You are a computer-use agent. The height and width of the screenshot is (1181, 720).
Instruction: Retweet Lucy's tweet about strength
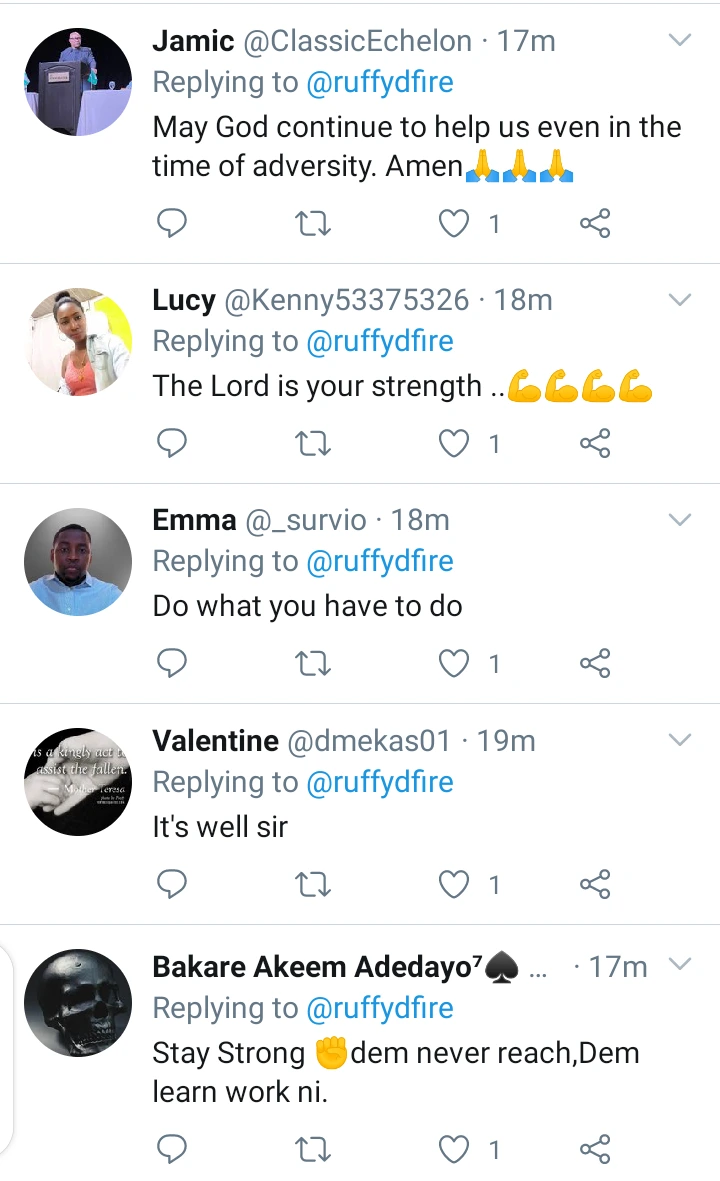[314, 443]
